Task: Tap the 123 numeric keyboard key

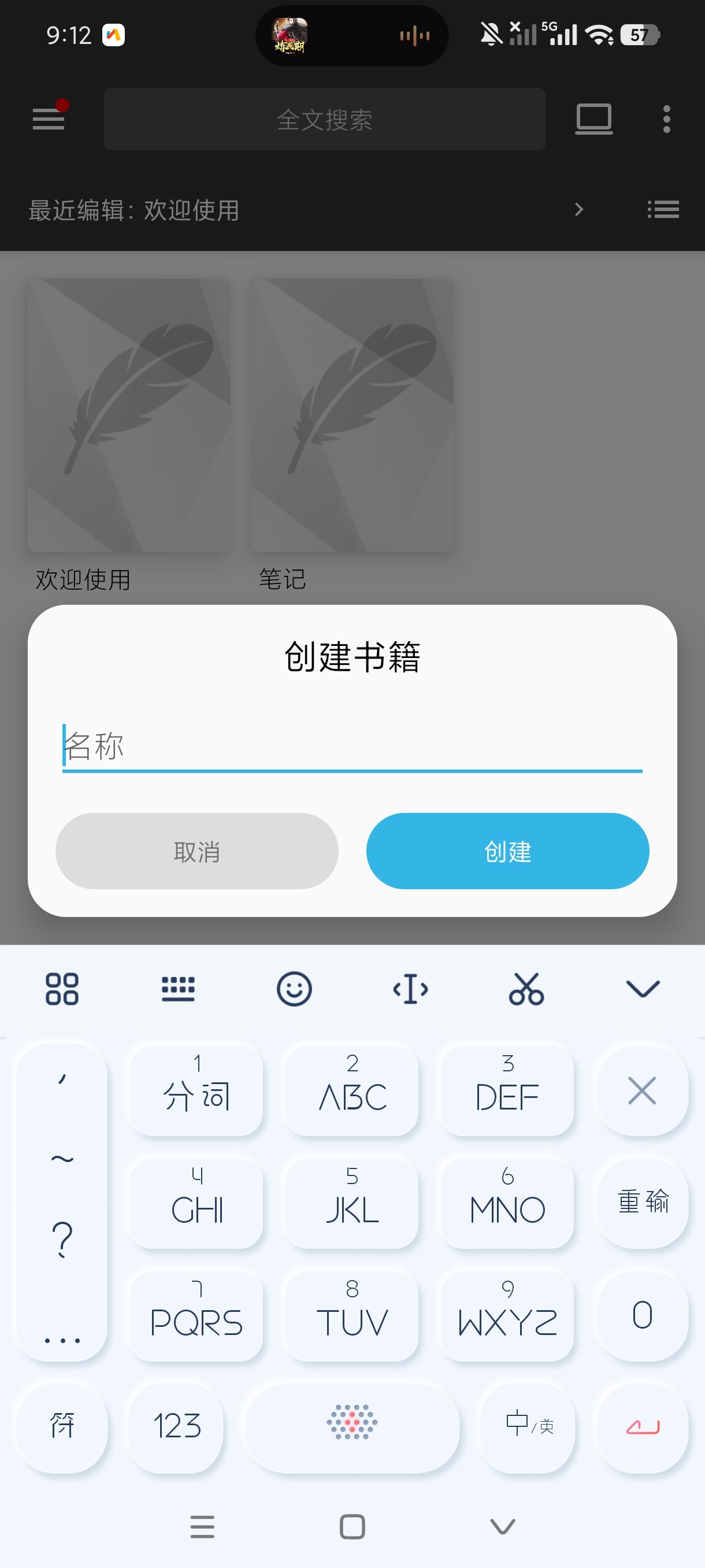Action: tap(177, 1426)
